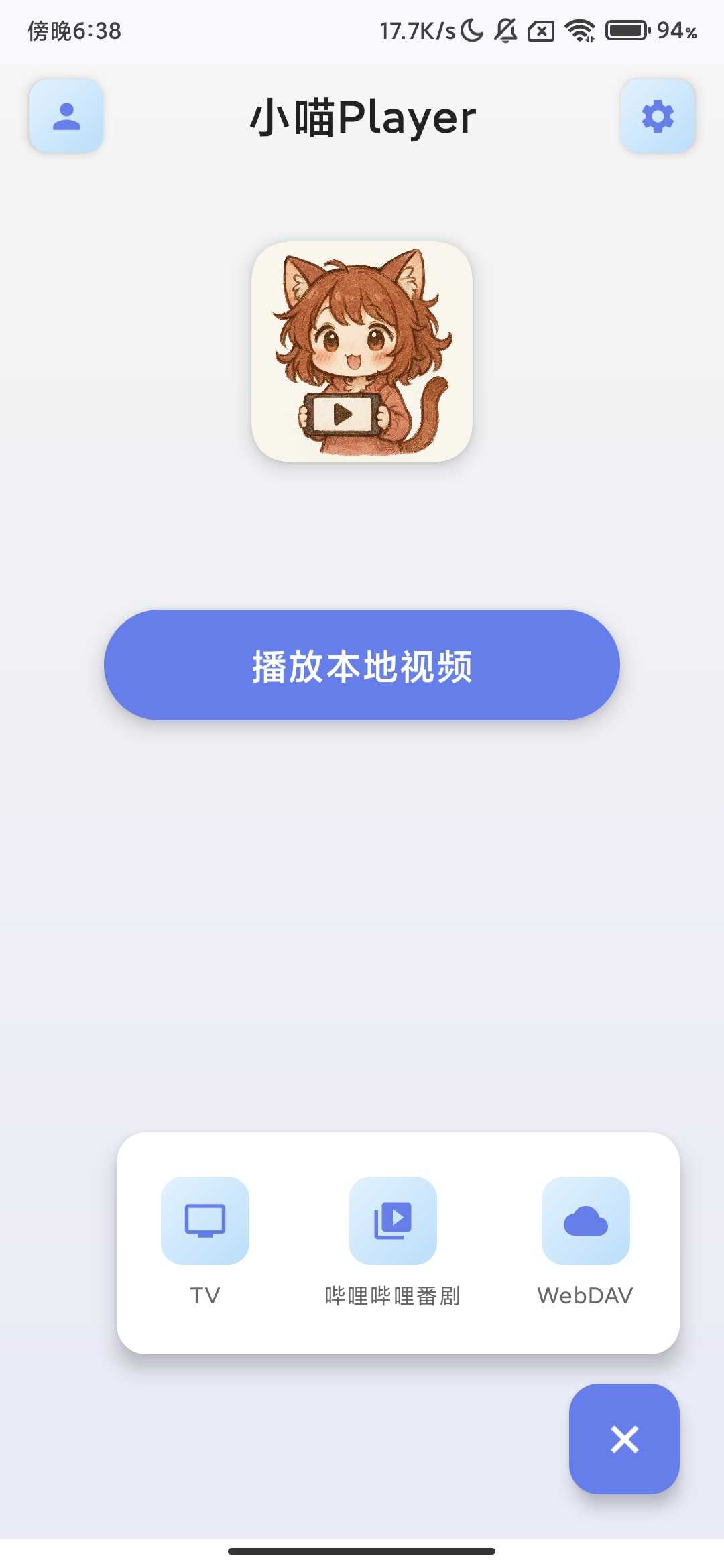Image resolution: width=724 pixels, height=1568 pixels.
Task: Open the user profile icon
Action: pos(66,115)
